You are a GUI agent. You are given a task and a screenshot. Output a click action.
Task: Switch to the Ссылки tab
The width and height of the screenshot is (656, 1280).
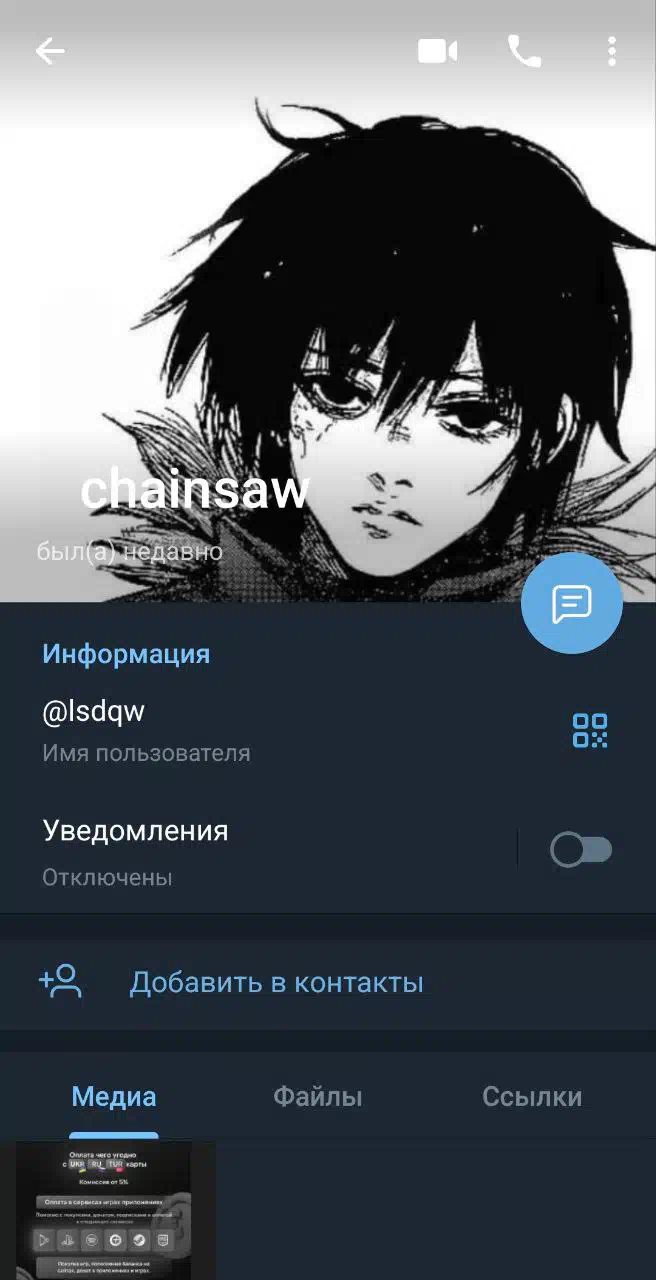pyautogui.click(x=532, y=1097)
